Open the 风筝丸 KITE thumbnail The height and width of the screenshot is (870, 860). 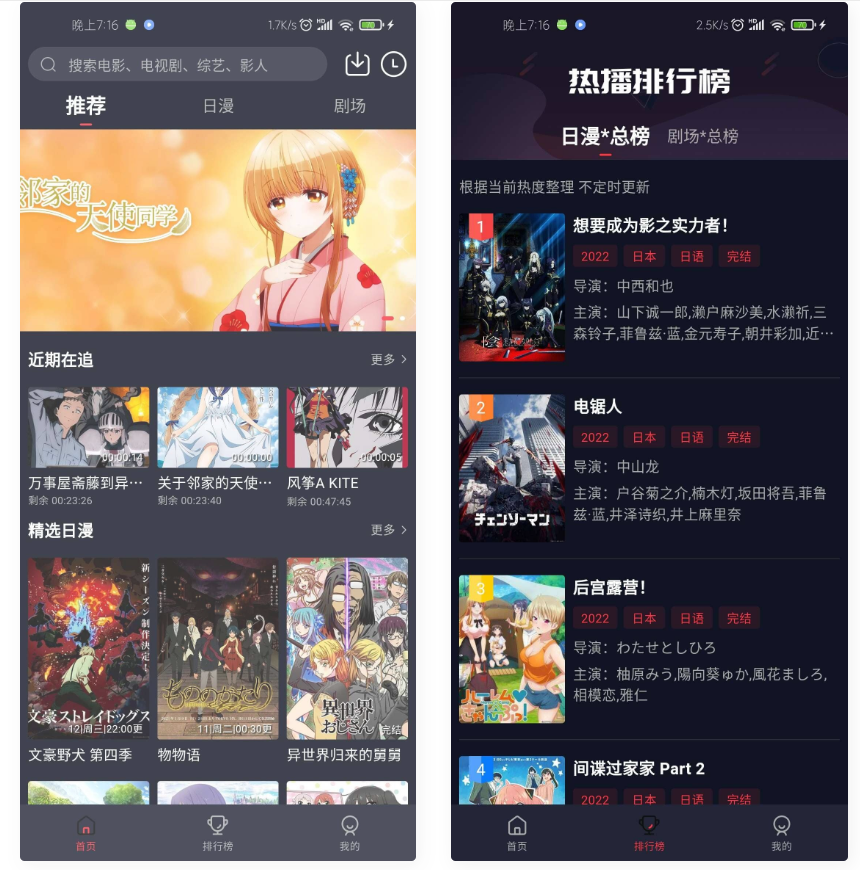click(347, 425)
